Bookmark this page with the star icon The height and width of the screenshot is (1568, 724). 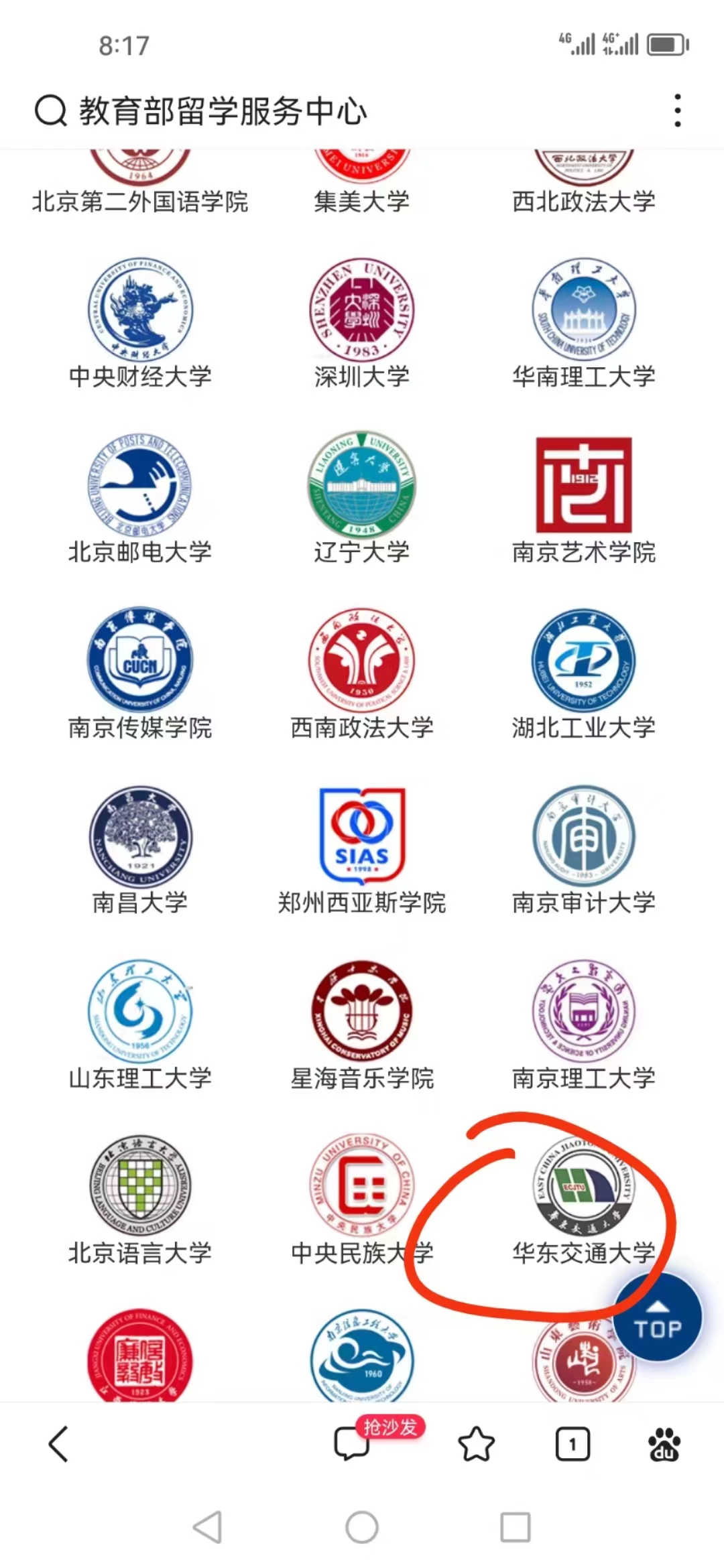click(x=476, y=1444)
